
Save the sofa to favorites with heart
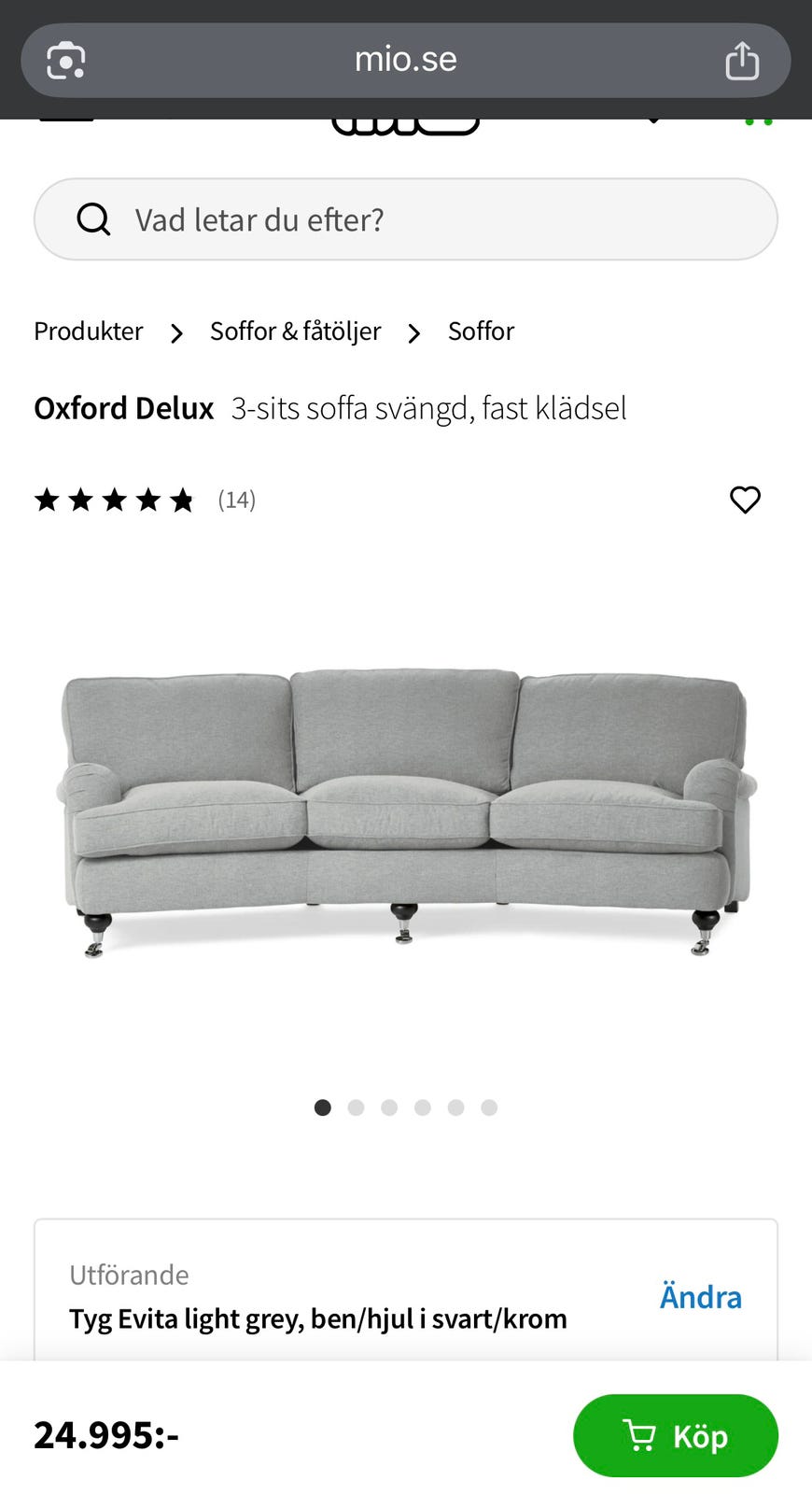point(745,500)
